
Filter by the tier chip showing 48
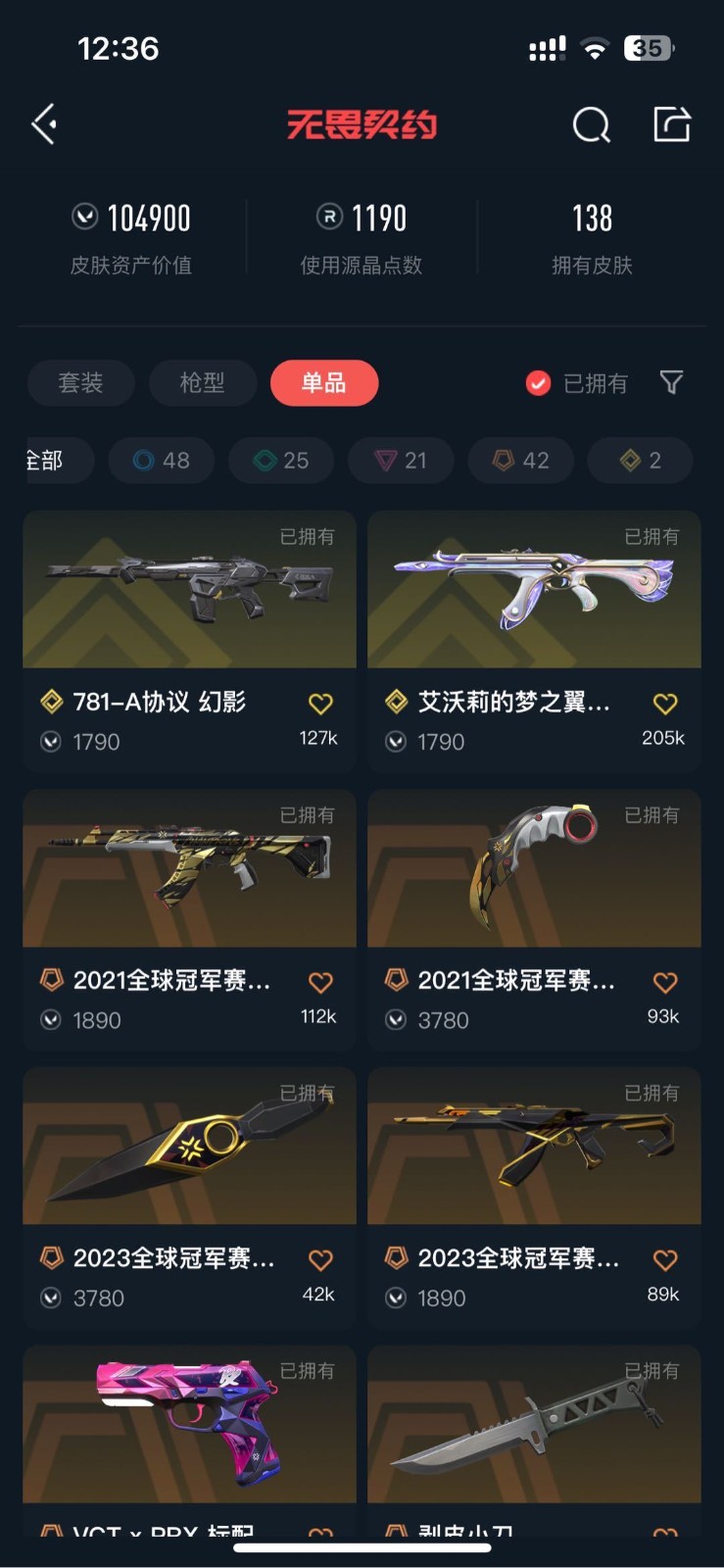(x=162, y=461)
